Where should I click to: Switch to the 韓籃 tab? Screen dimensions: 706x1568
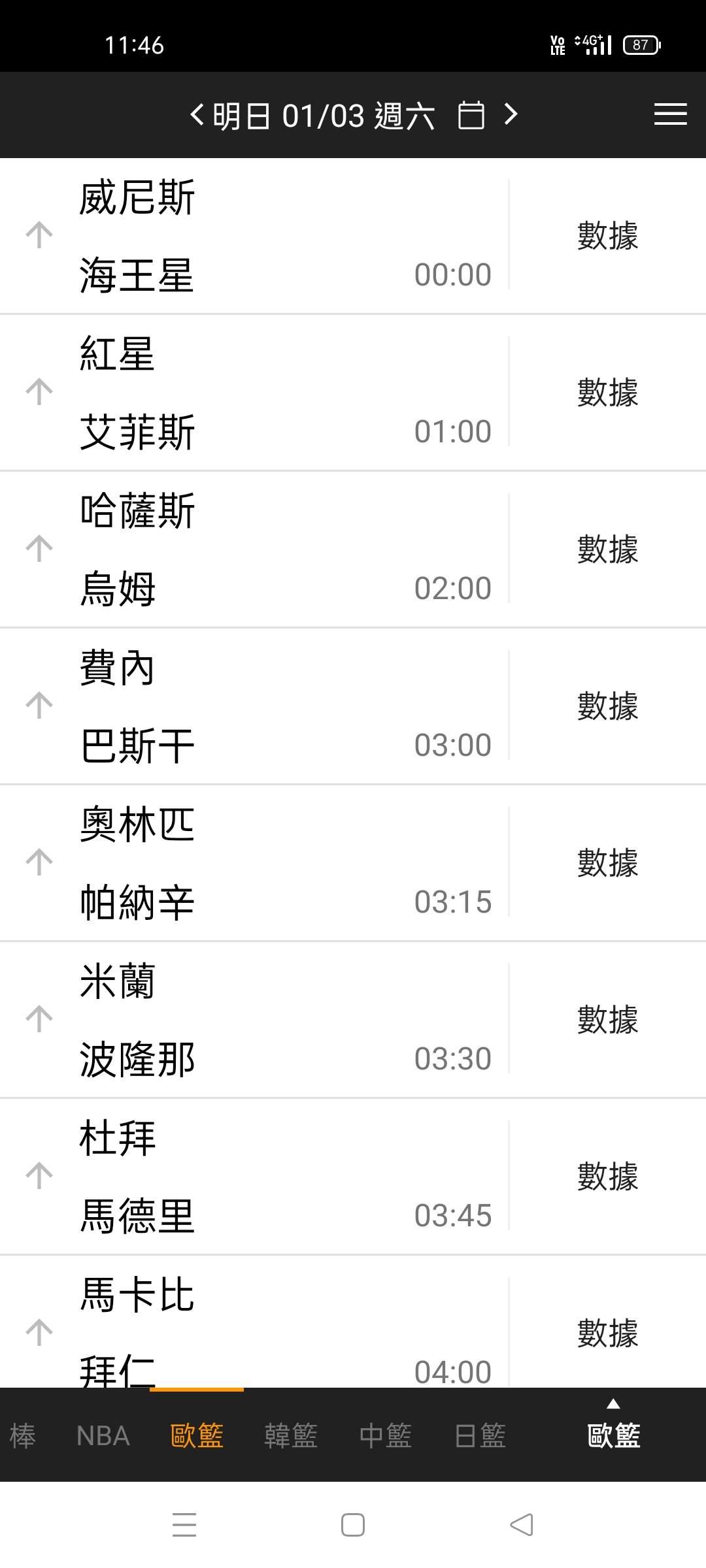click(291, 1436)
